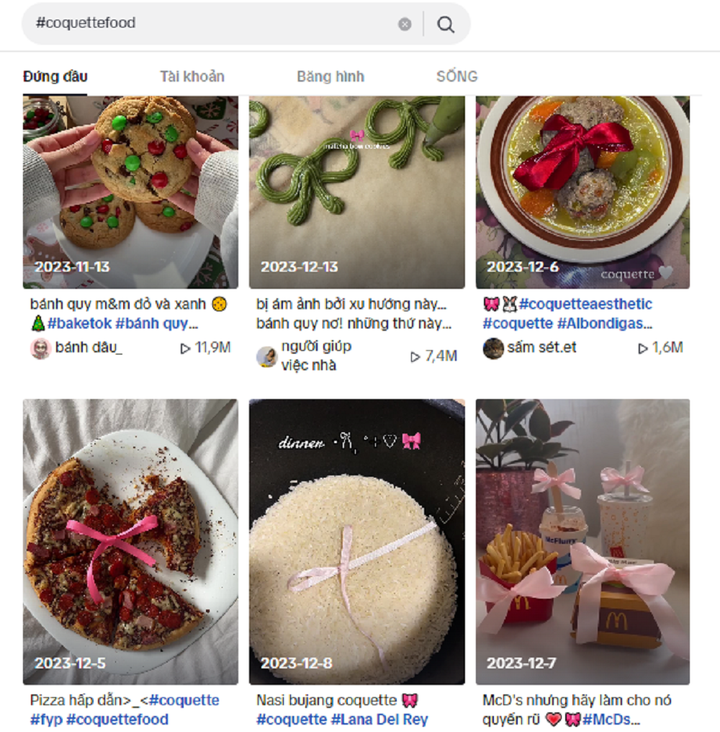Switch to the SỐNG tab
The image size is (720, 732).
pos(457,76)
